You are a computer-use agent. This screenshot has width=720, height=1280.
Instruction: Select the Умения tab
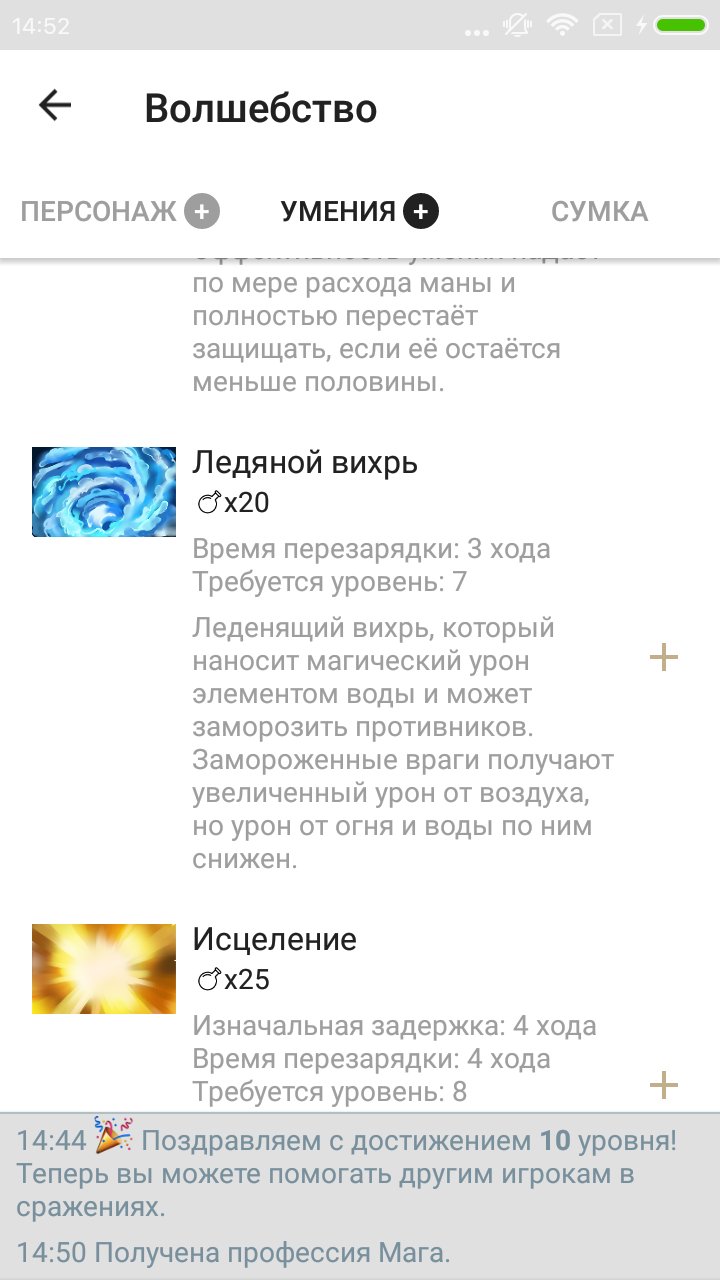[359, 212]
